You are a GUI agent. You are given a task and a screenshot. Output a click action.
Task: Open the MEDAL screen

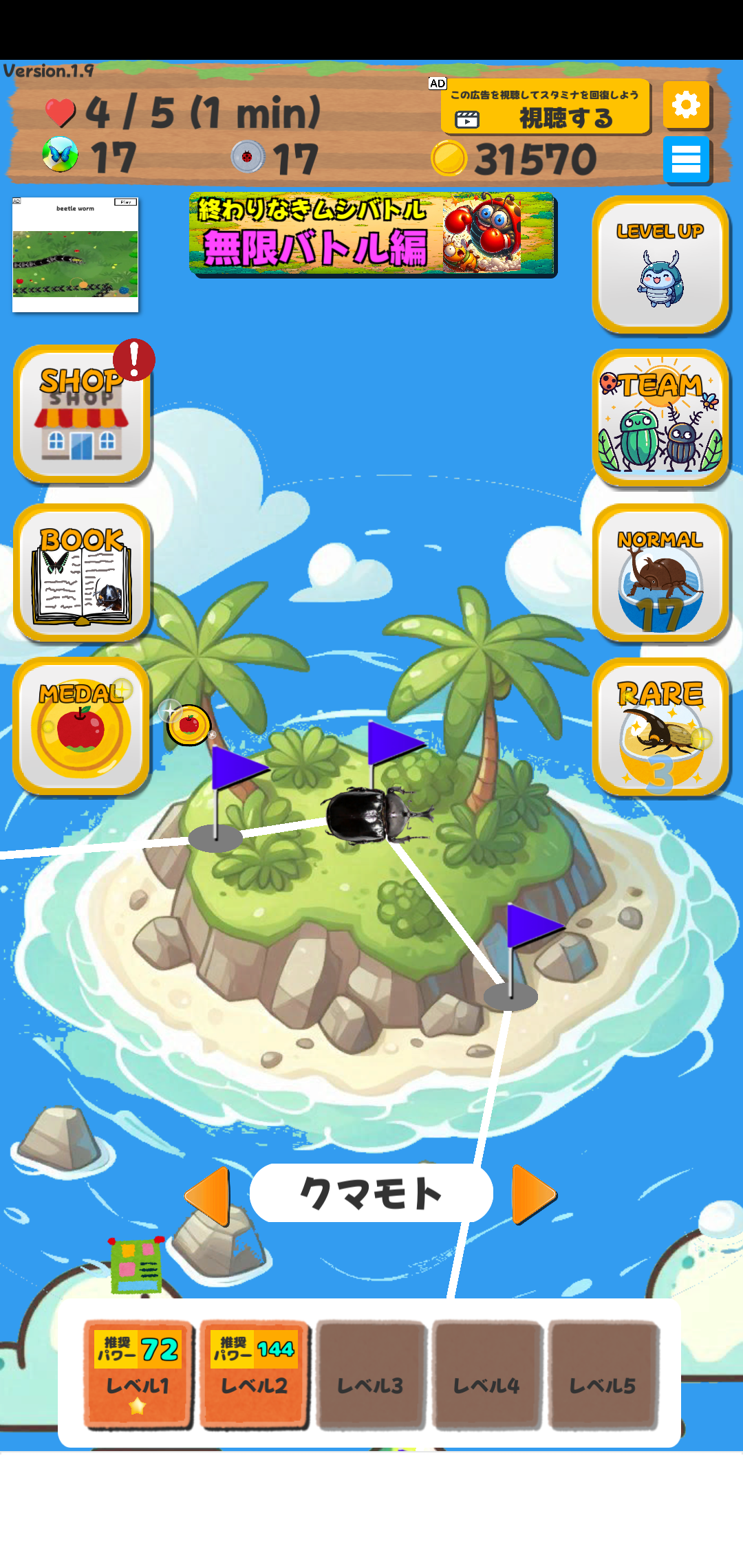point(81,726)
